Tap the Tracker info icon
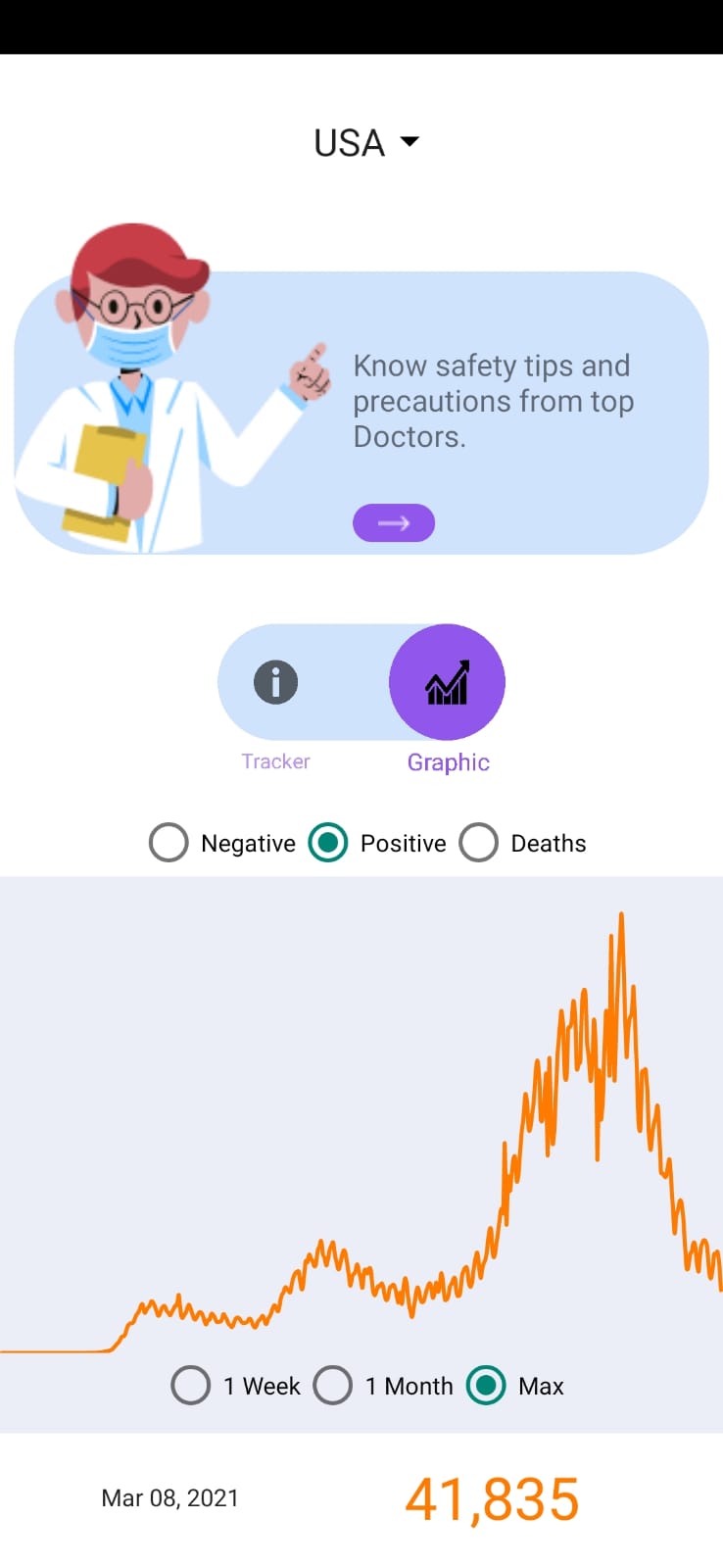723x1568 pixels. (x=275, y=682)
